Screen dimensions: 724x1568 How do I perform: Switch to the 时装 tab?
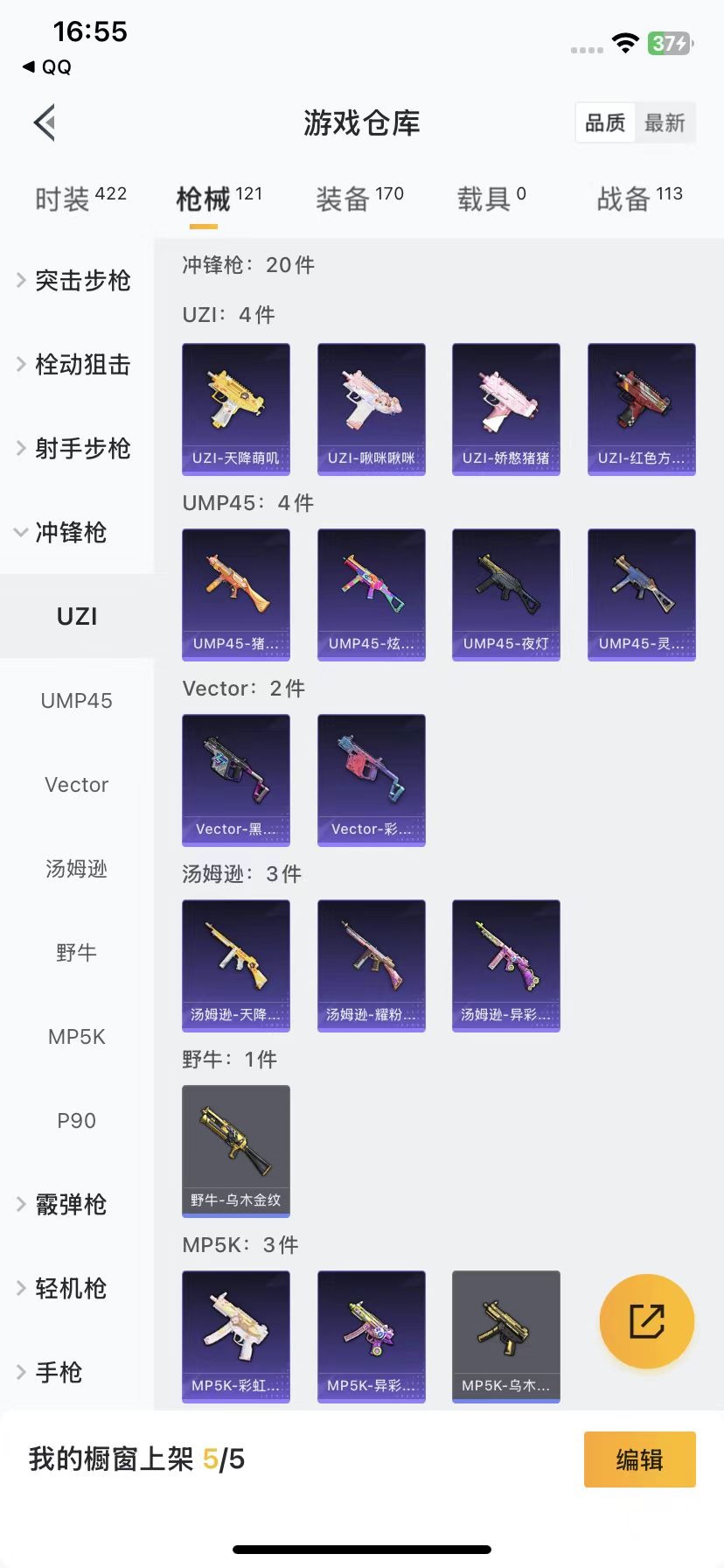pos(80,199)
